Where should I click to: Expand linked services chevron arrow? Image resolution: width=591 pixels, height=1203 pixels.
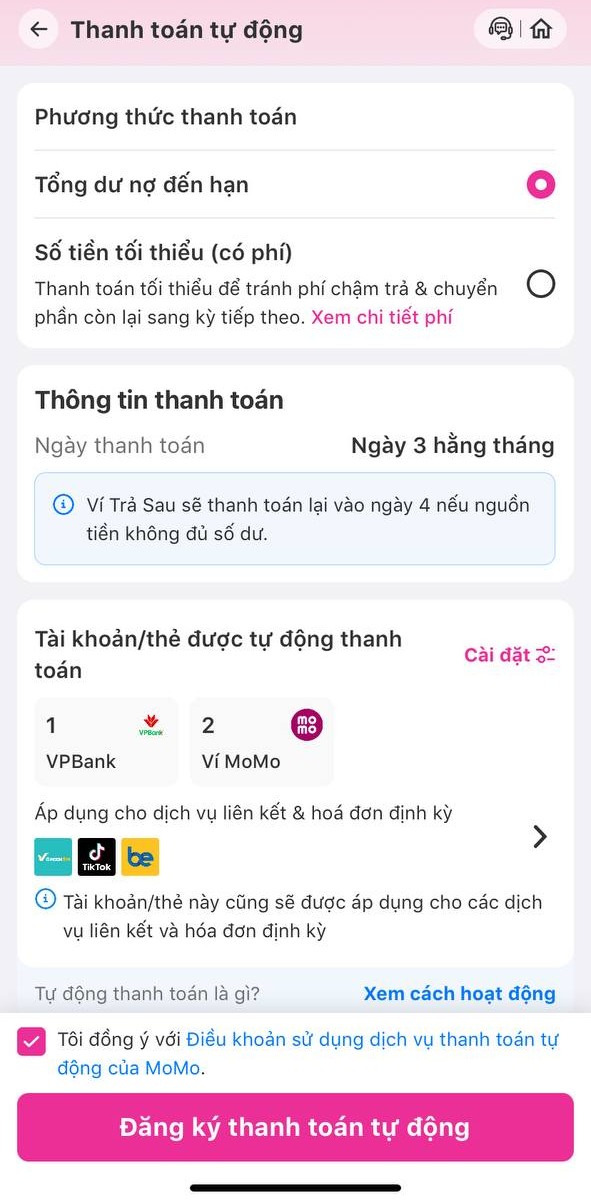[540, 836]
